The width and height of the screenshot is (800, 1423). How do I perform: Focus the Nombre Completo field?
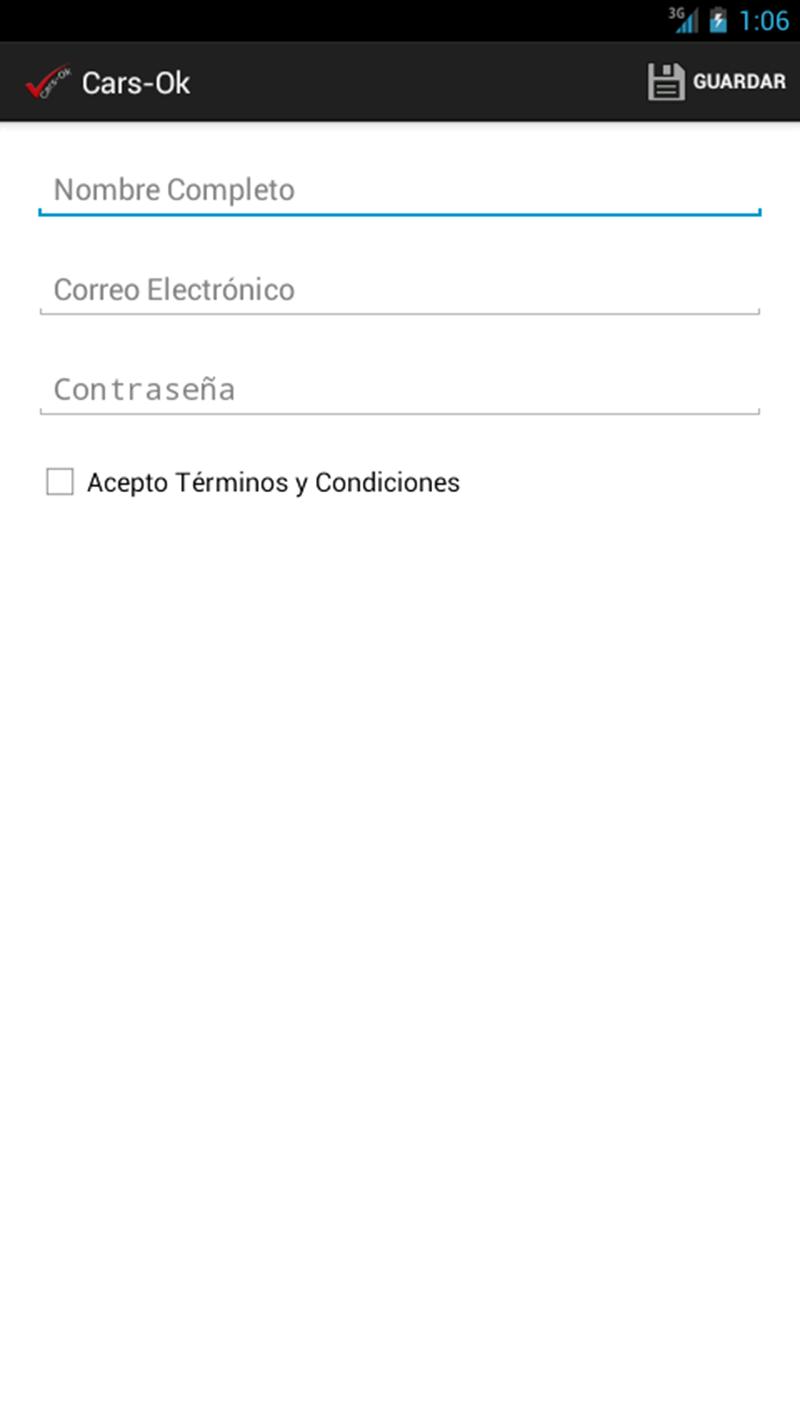click(x=400, y=190)
